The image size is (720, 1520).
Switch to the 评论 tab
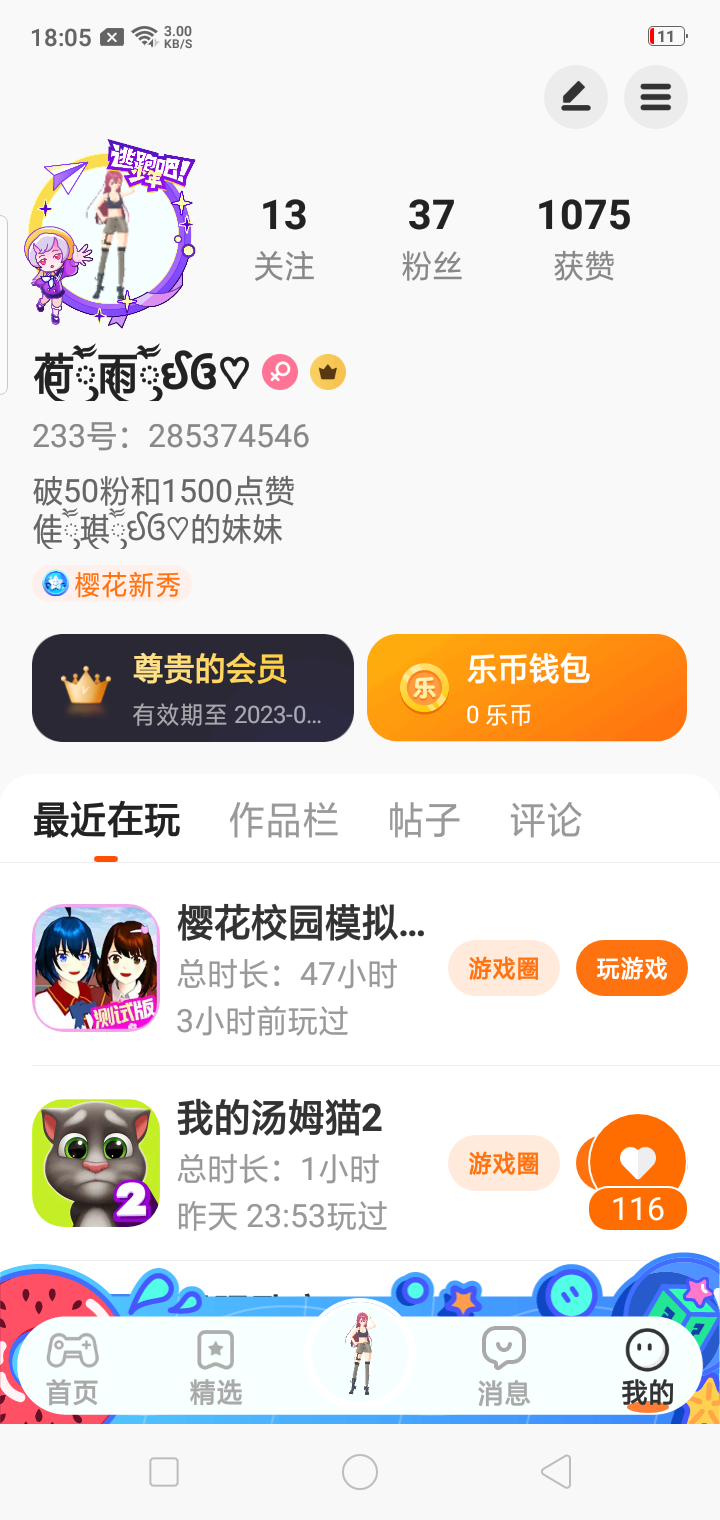545,821
